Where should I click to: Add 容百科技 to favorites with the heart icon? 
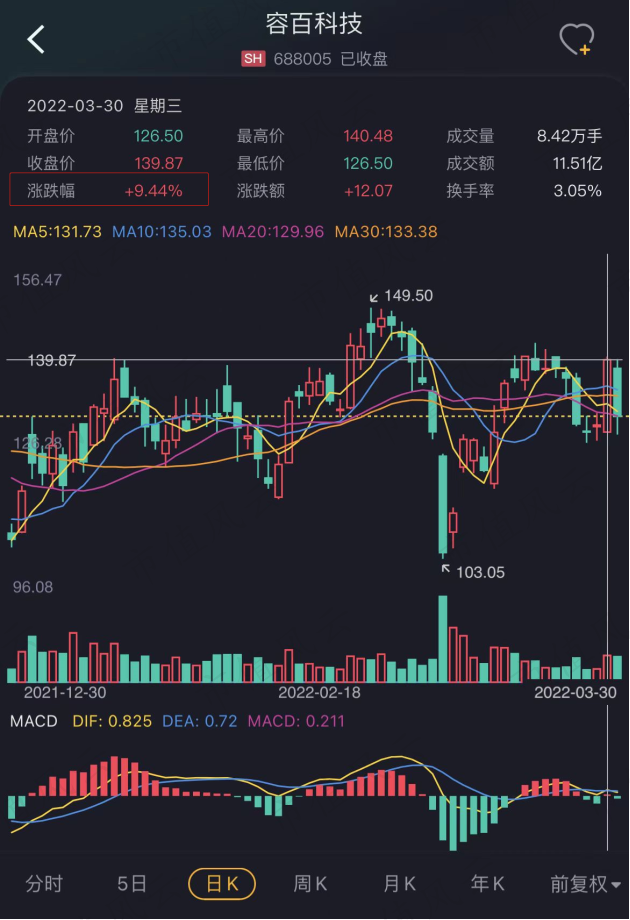pos(576,40)
